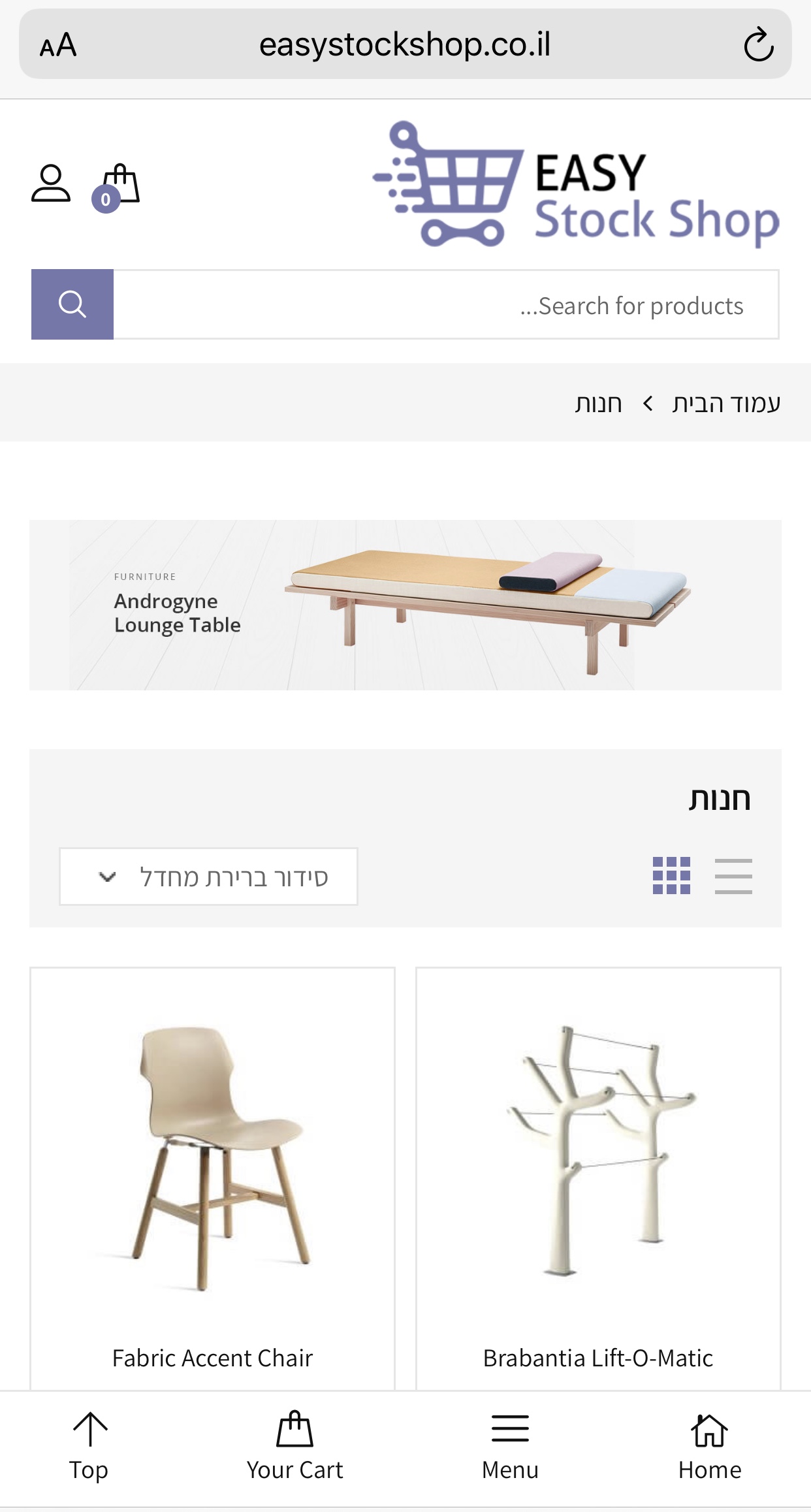Tap the Easy Stock Shop logo
Image resolution: width=811 pixels, height=1512 pixels.
(577, 184)
